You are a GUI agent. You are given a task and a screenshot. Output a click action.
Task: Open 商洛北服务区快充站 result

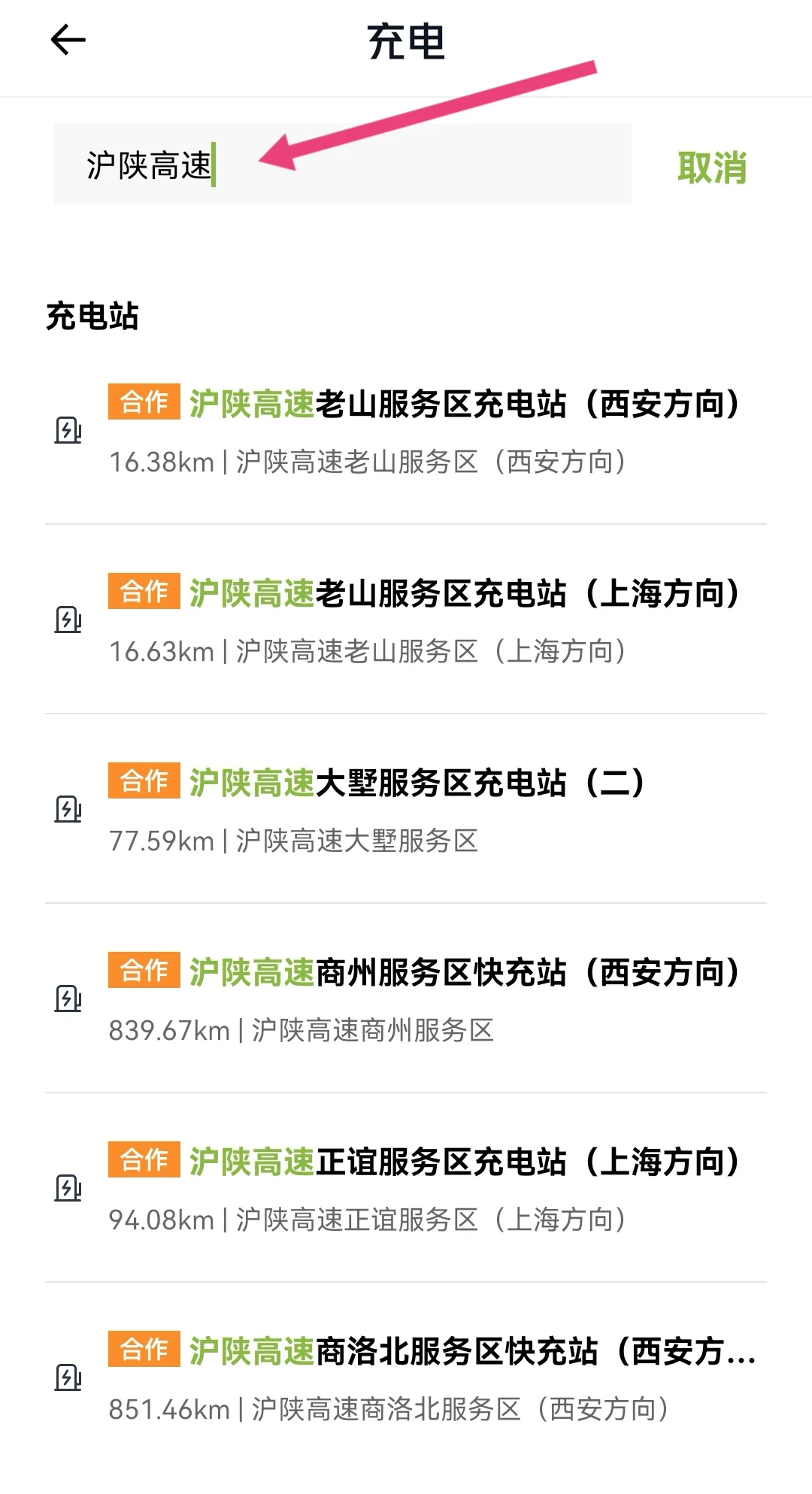click(x=406, y=1377)
